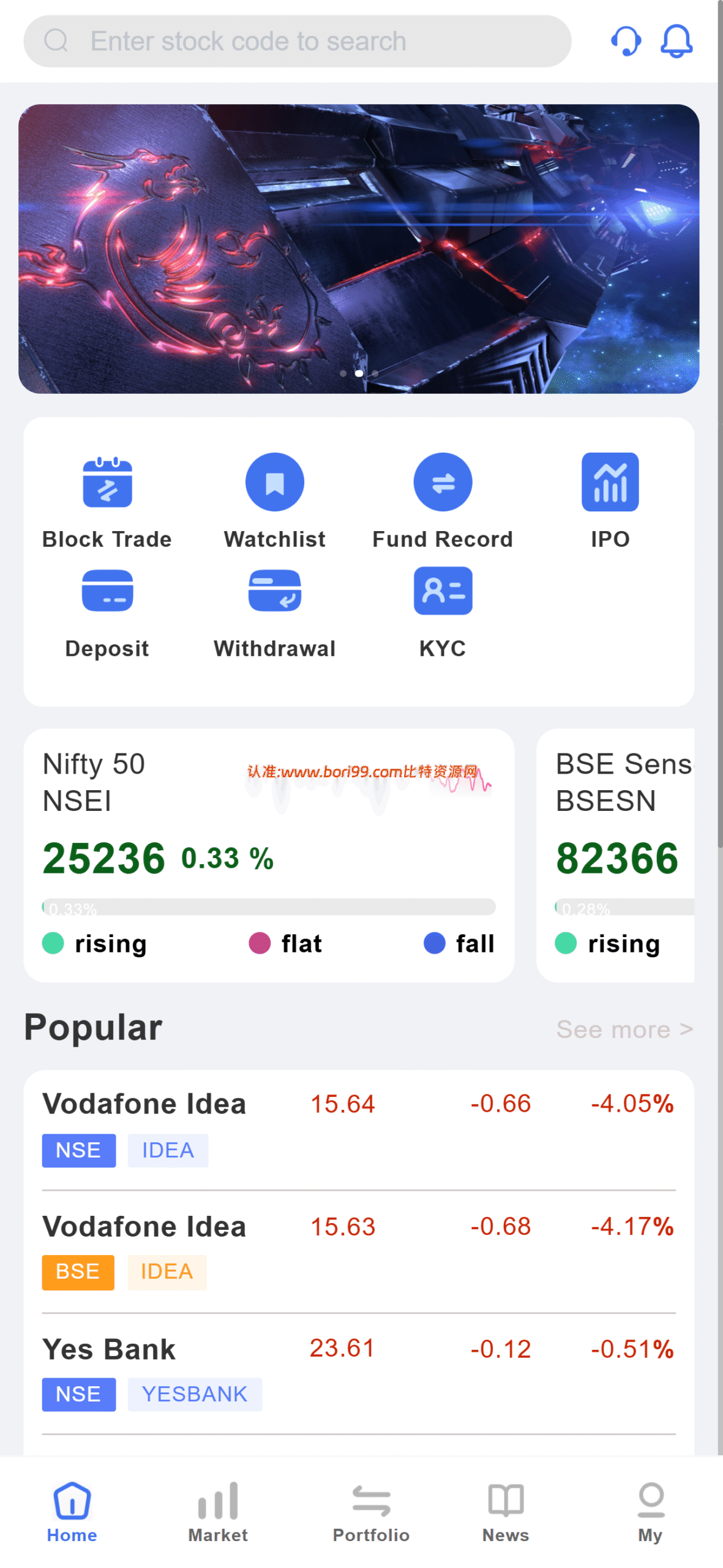This screenshot has height=1568, width=723.
Task: Open the promotional banner
Action: coord(359,248)
